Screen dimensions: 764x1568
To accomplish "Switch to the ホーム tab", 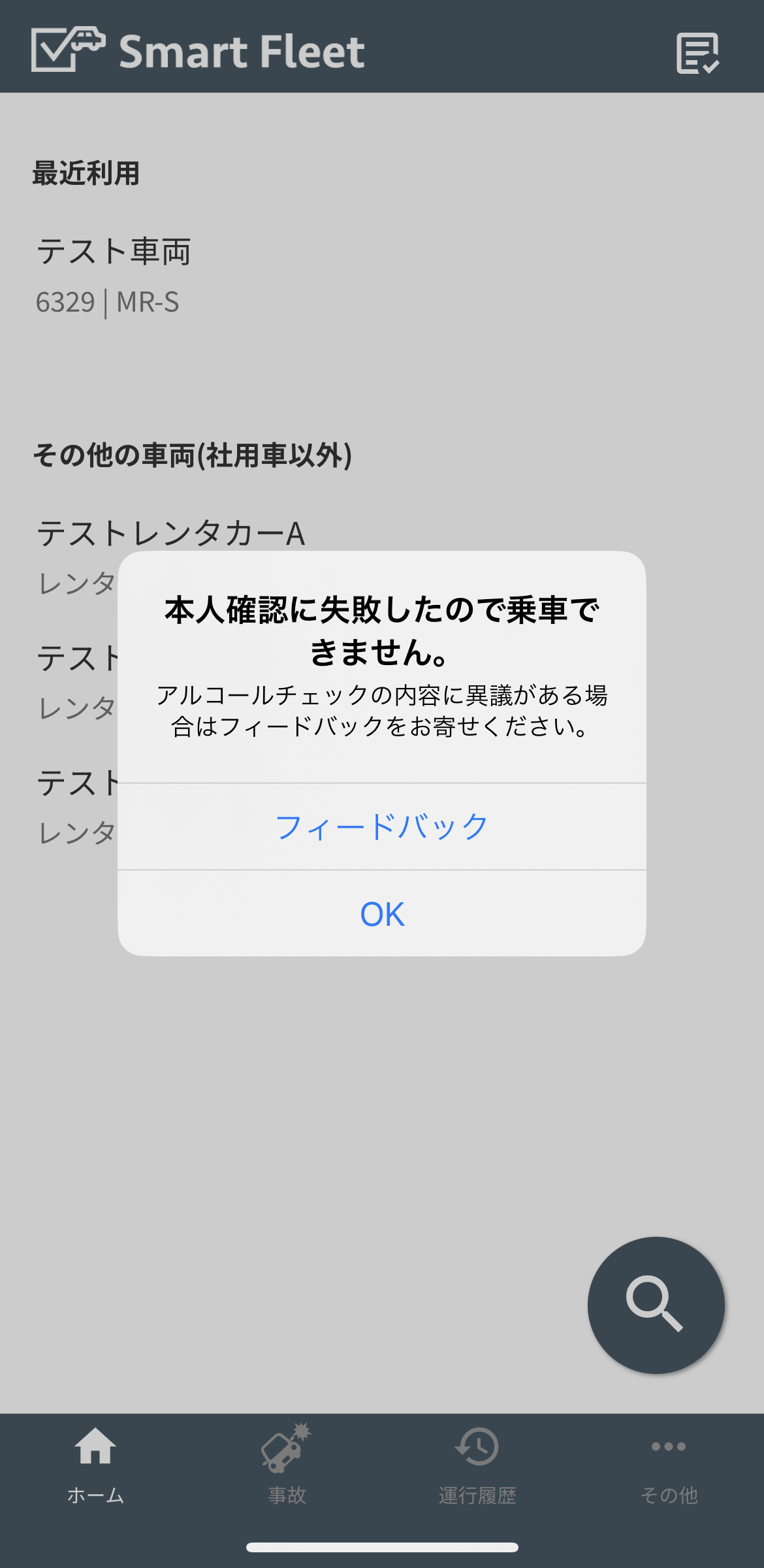I will [x=95, y=1467].
